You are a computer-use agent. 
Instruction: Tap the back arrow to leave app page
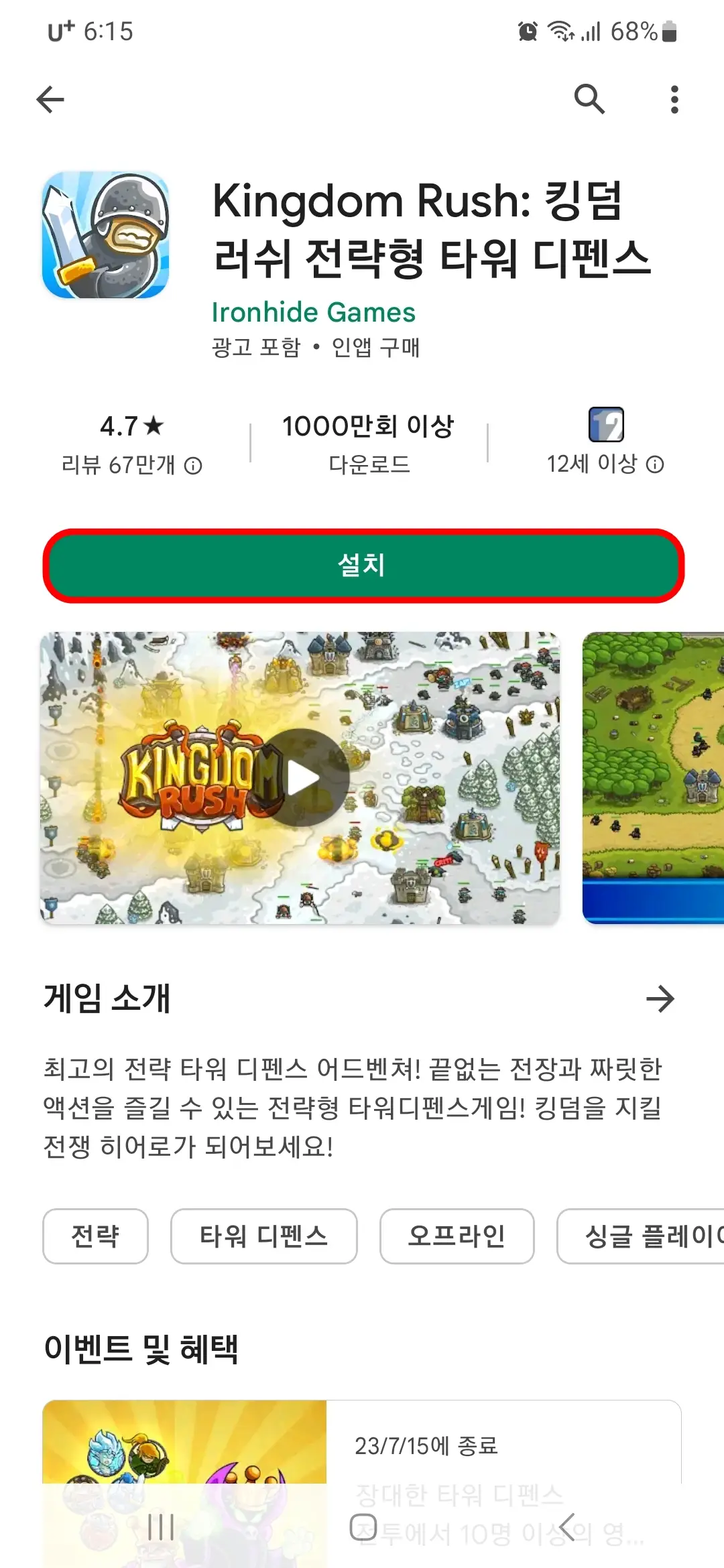point(50,100)
